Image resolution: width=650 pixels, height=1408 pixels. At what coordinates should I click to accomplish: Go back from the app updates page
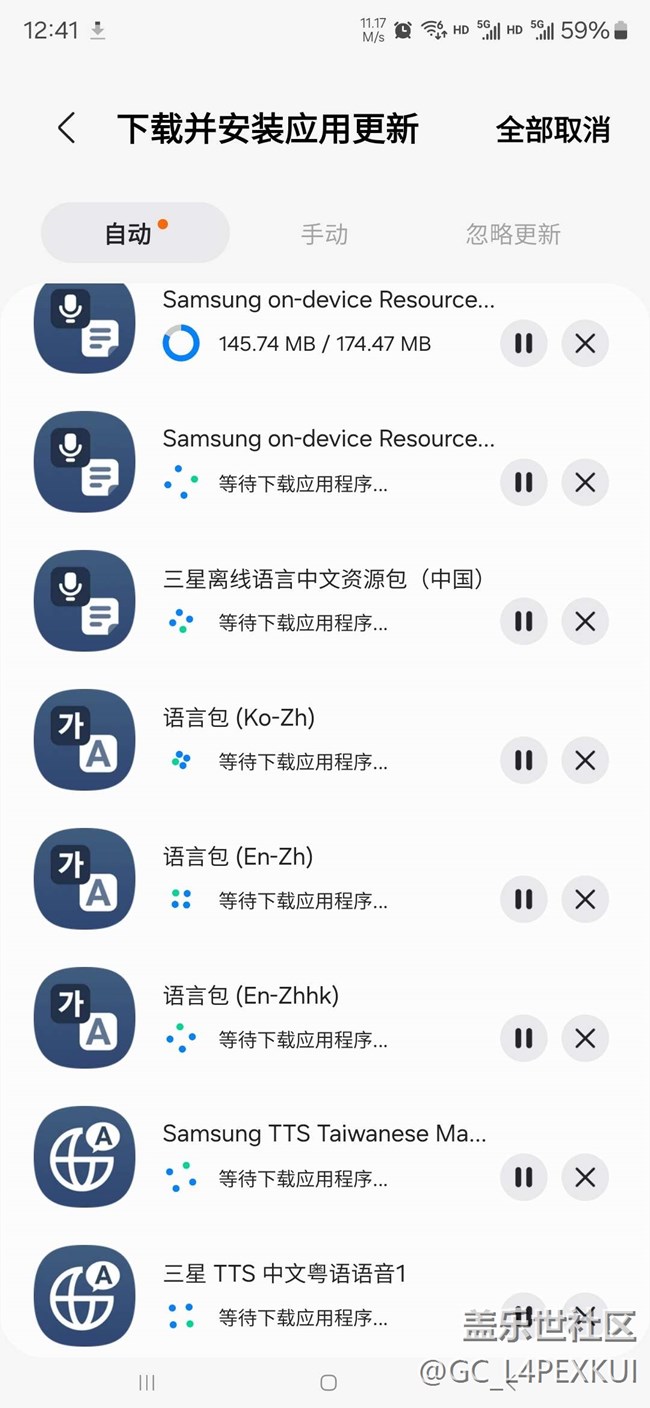click(66, 129)
